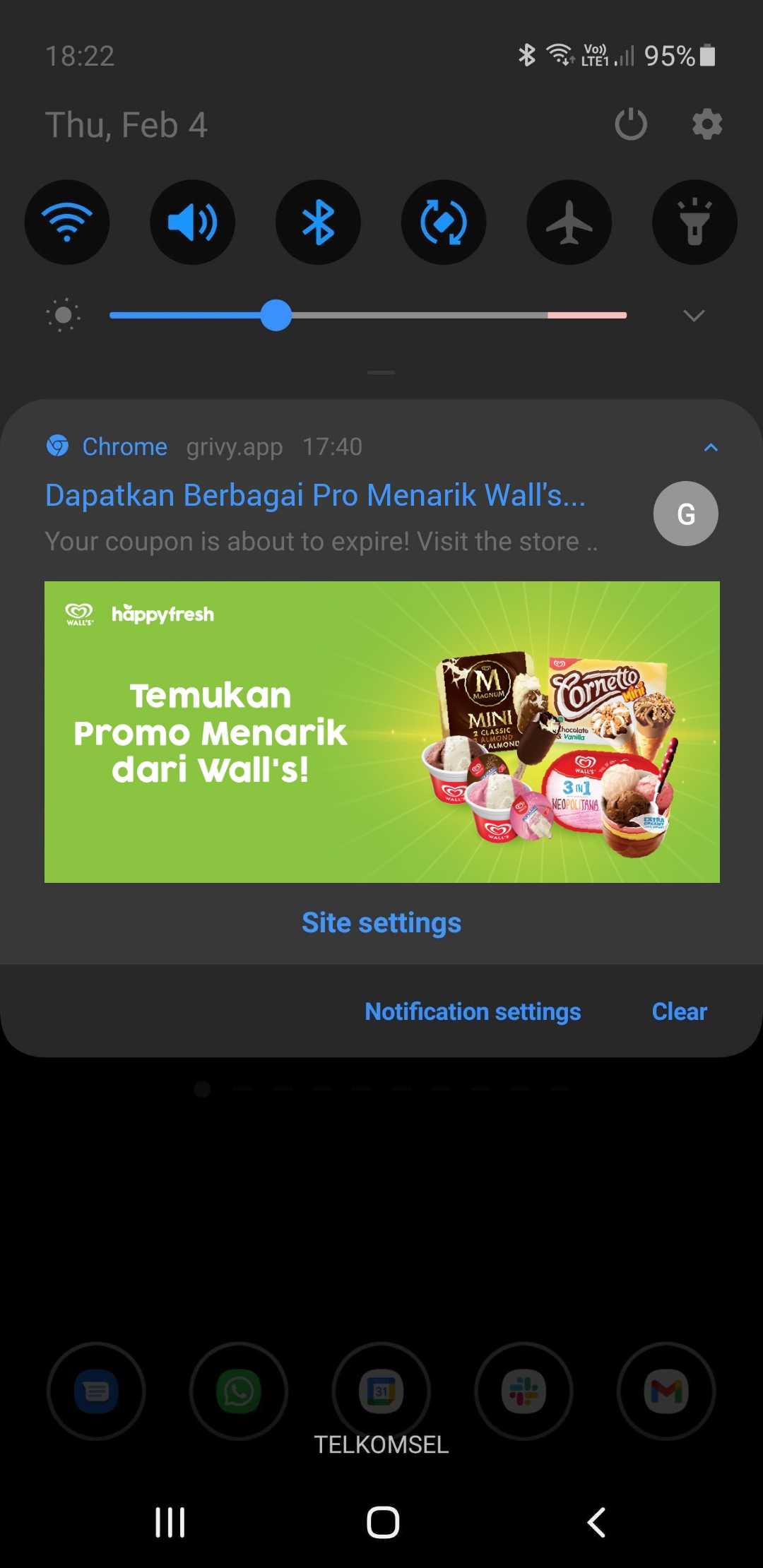Go back using navigation bar
This screenshot has width=763, height=1568.
pyautogui.click(x=596, y=1522)
